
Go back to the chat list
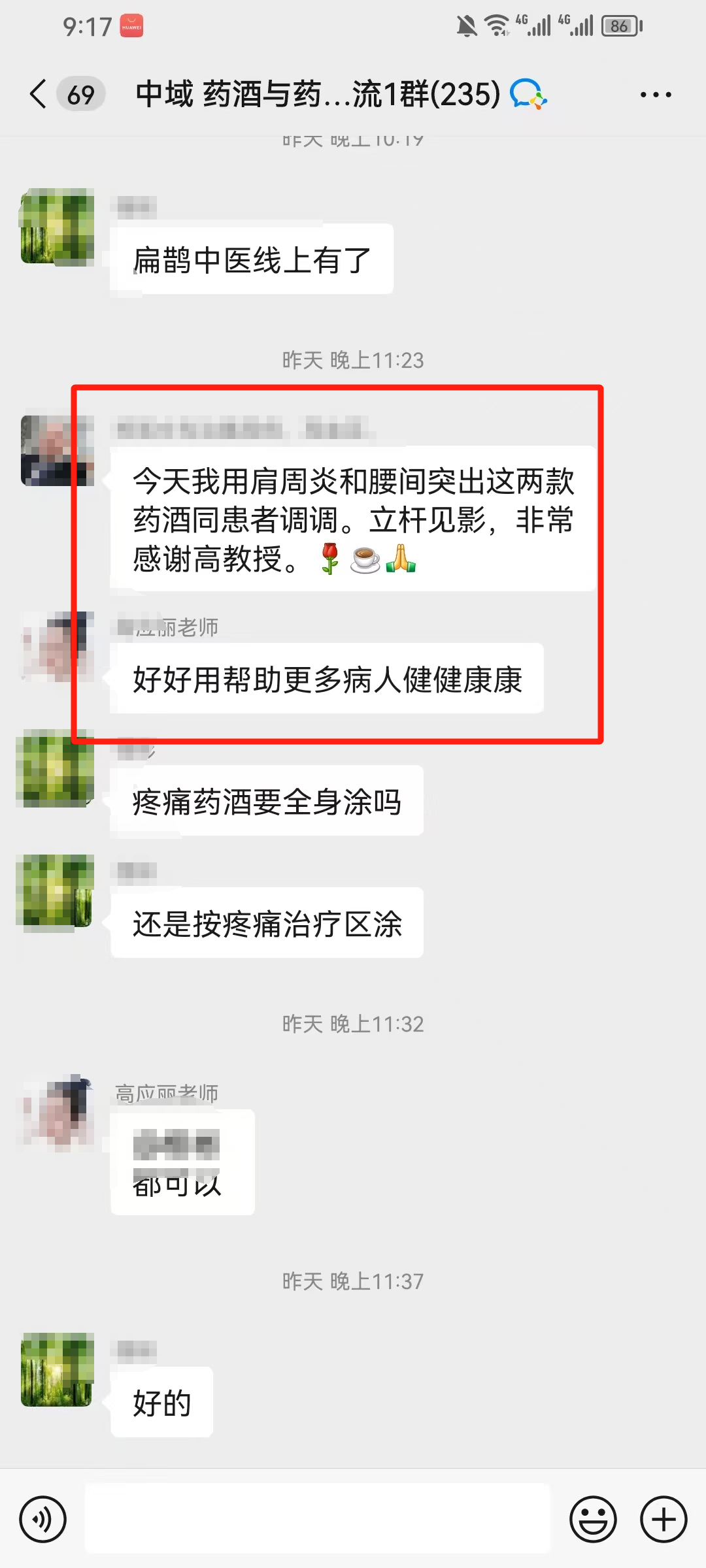39,94
